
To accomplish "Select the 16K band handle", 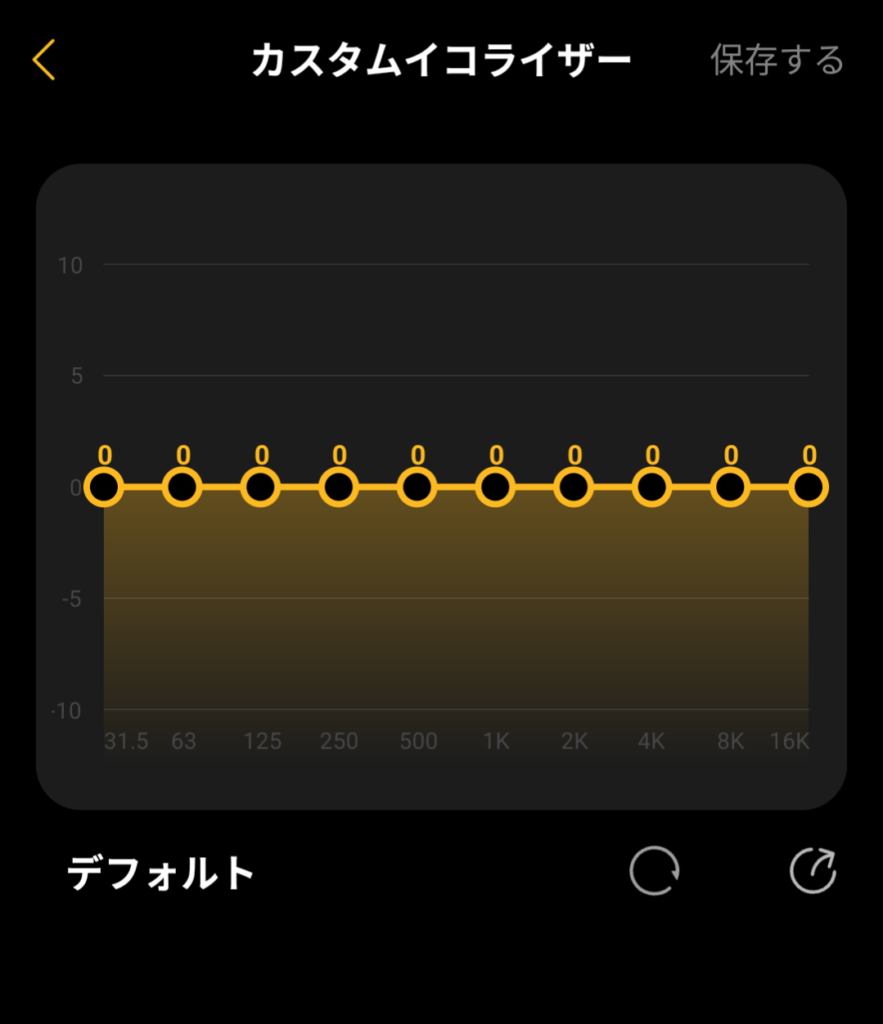I will coord(808,488).
